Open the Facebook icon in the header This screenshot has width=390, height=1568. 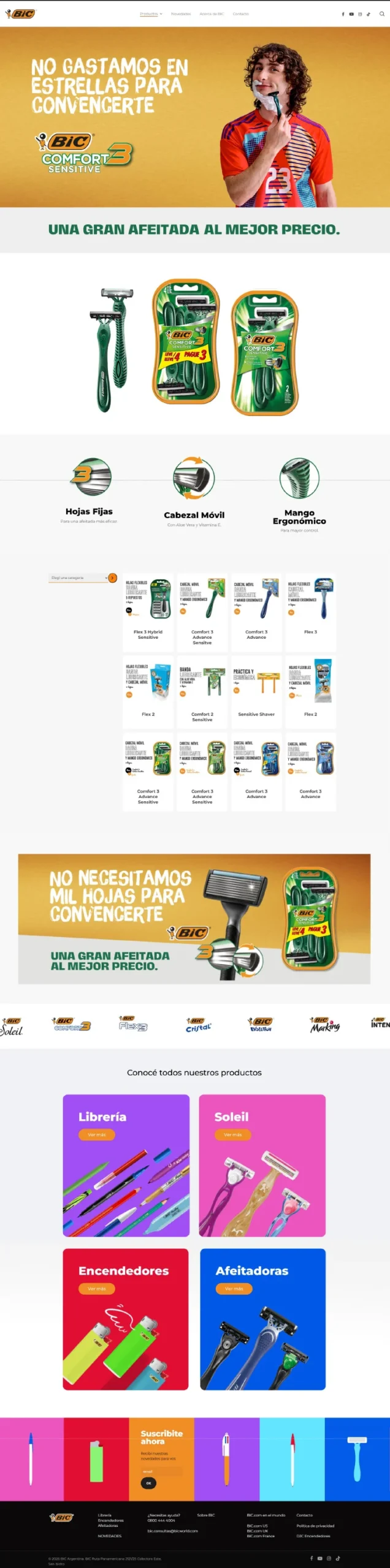tap(343, 14)
